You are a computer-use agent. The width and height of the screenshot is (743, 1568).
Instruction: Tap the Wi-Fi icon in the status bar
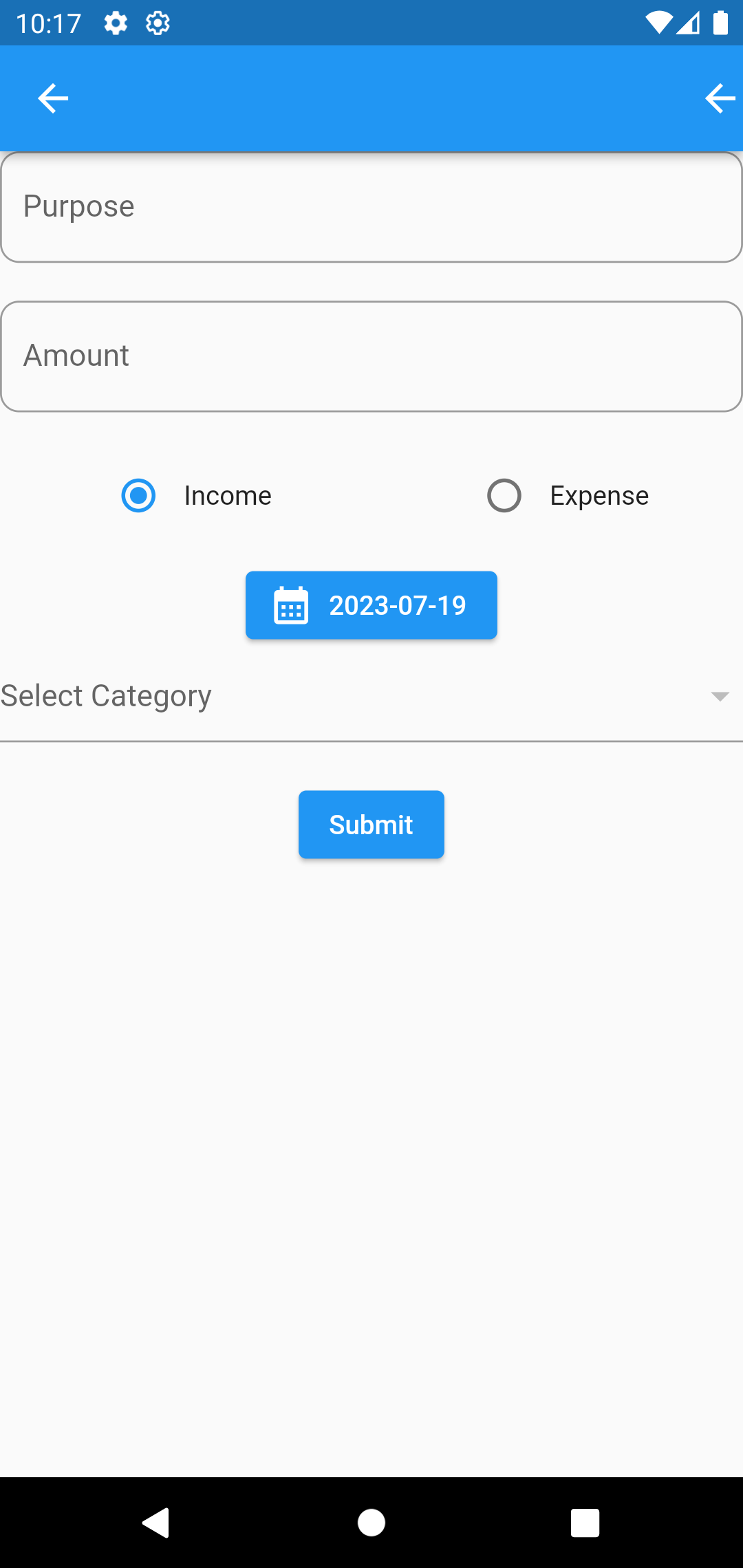click(658, 23)
